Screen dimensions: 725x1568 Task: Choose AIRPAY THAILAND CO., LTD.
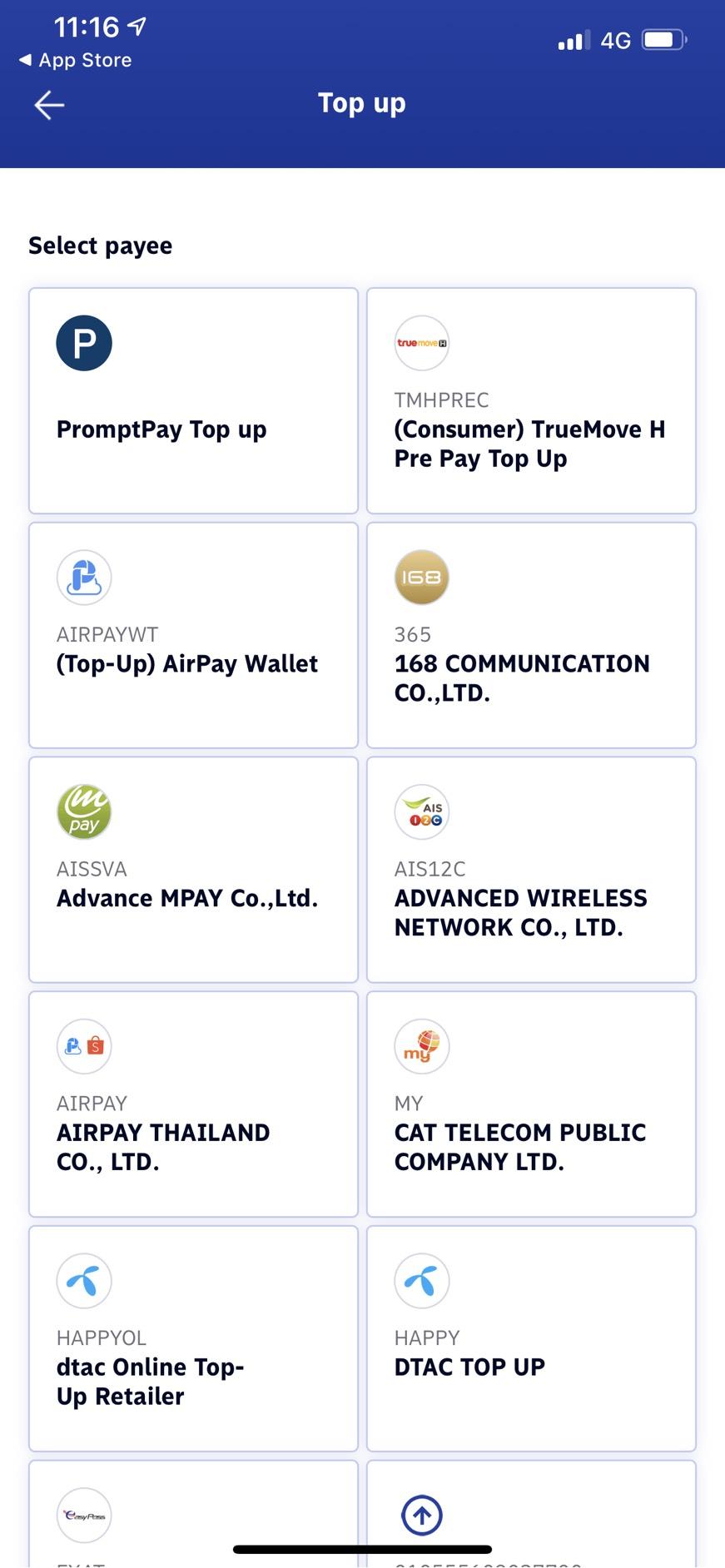(193, 1104)
